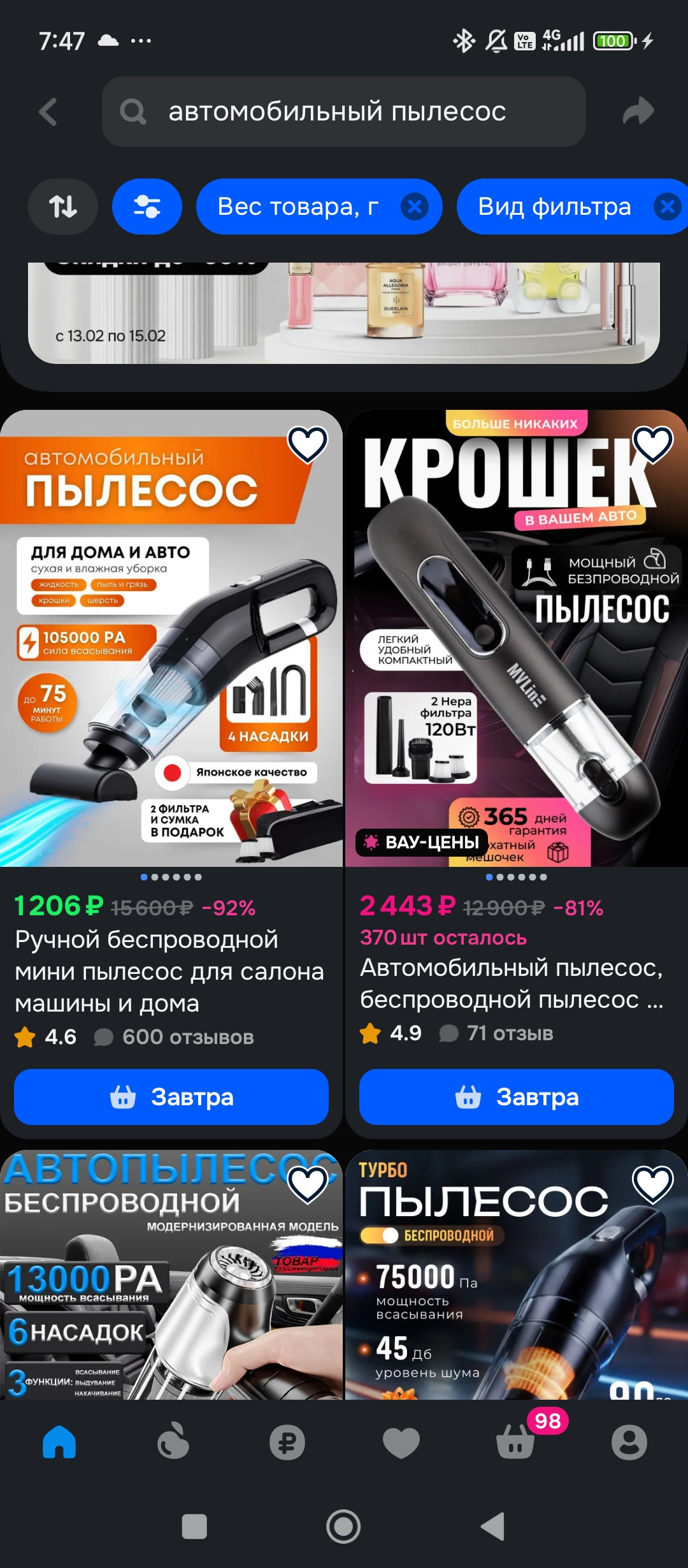This screenshot has height=1568, width=688.
Task: Tap search field with автомобильный пылесос
Action: 344,112
